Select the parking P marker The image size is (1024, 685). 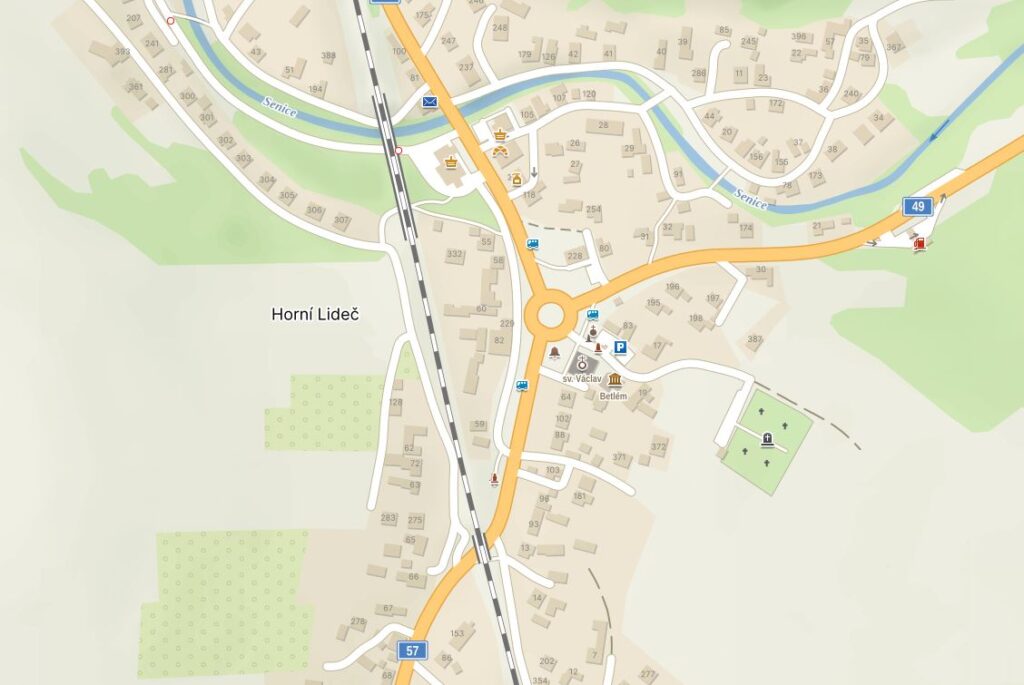coord(620,348)
